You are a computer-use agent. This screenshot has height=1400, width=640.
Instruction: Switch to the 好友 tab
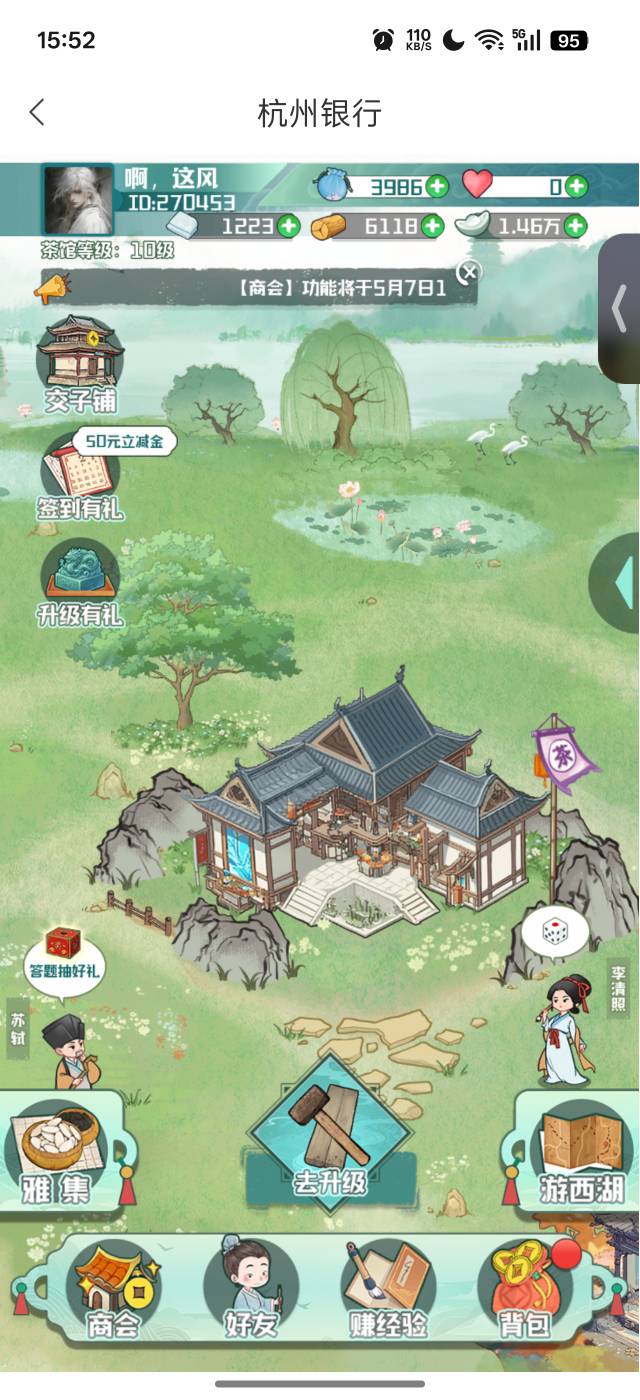[x=251, y=1290]
